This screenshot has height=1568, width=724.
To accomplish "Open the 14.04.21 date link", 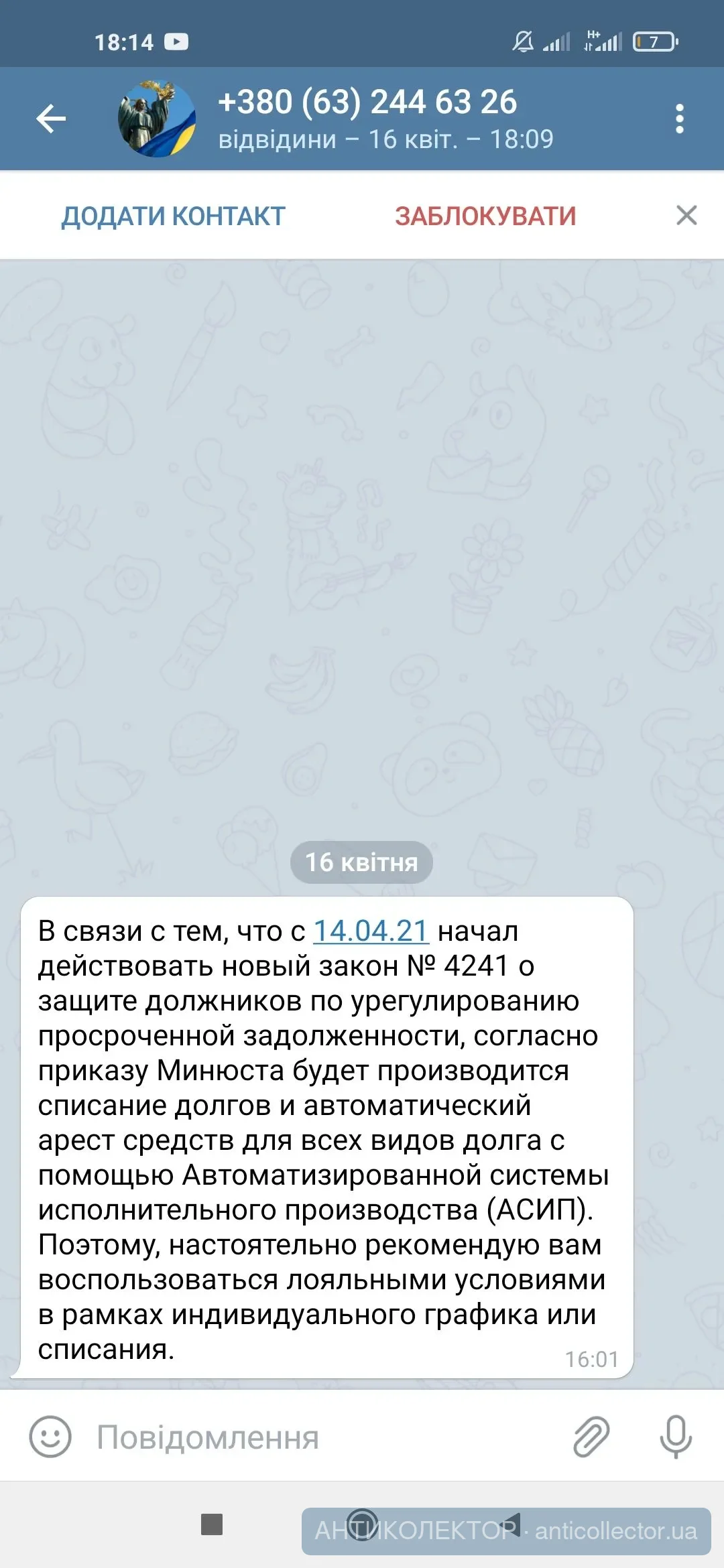I will click(370, 931).
